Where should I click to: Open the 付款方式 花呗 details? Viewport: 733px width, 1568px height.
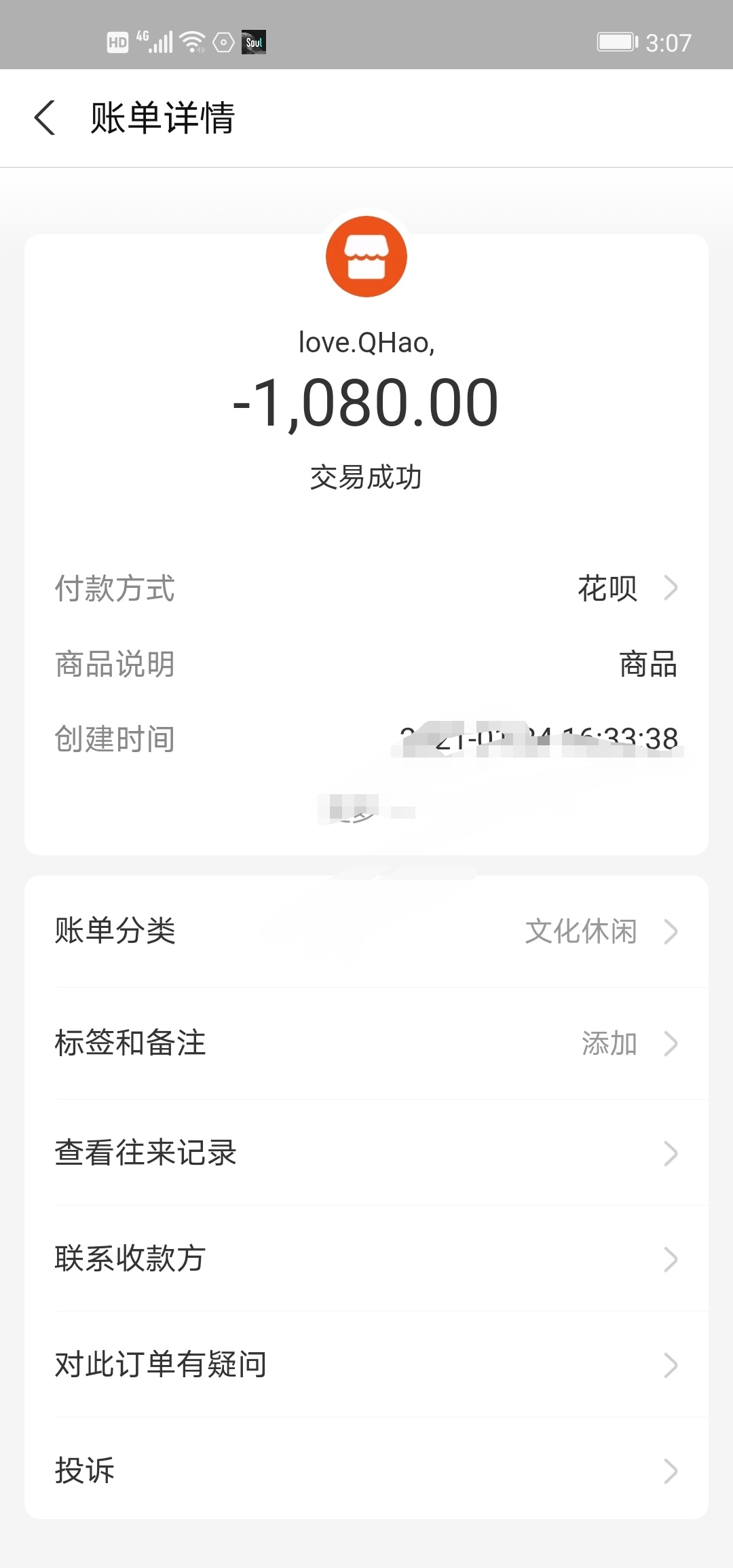point(366,588)
